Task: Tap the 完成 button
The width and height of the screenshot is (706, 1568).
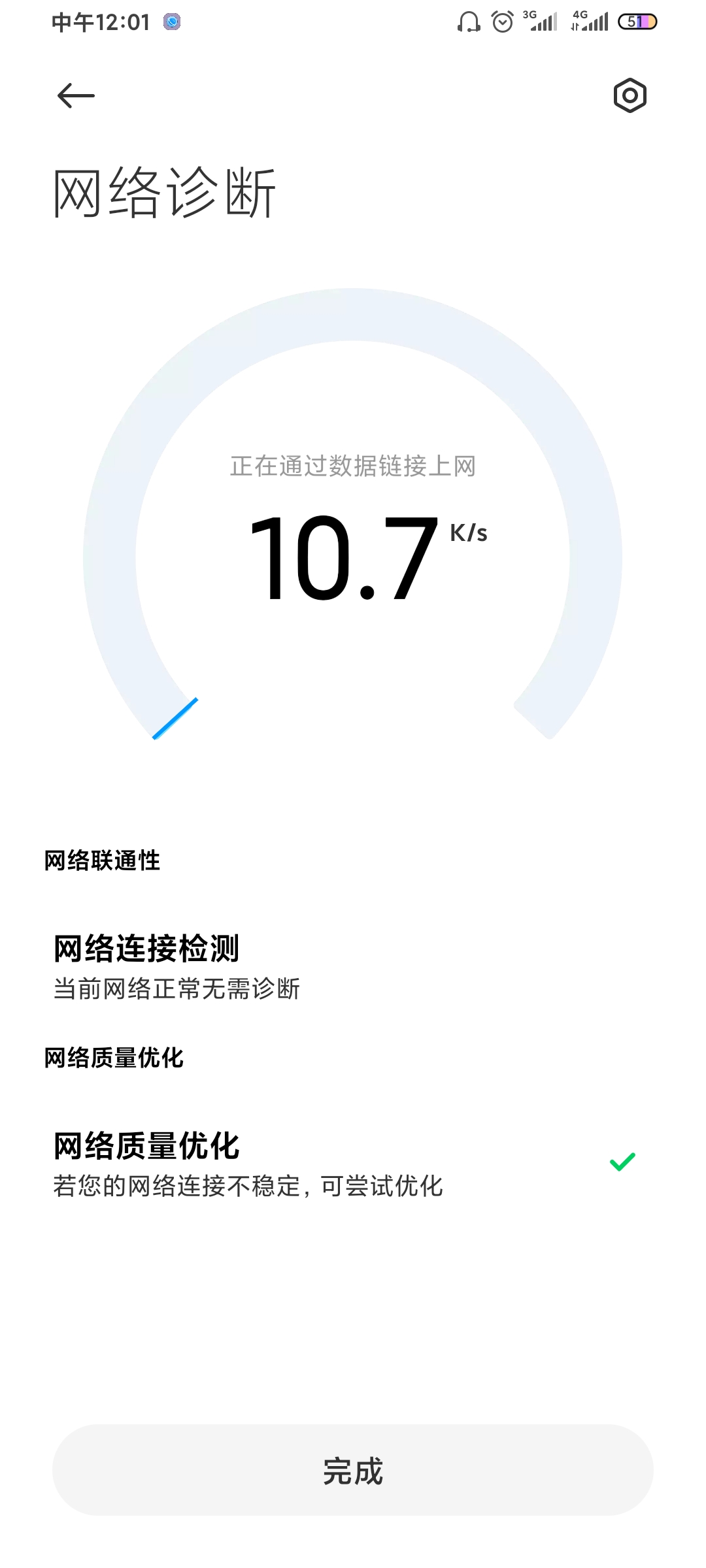Action: tap(353, 1471)
